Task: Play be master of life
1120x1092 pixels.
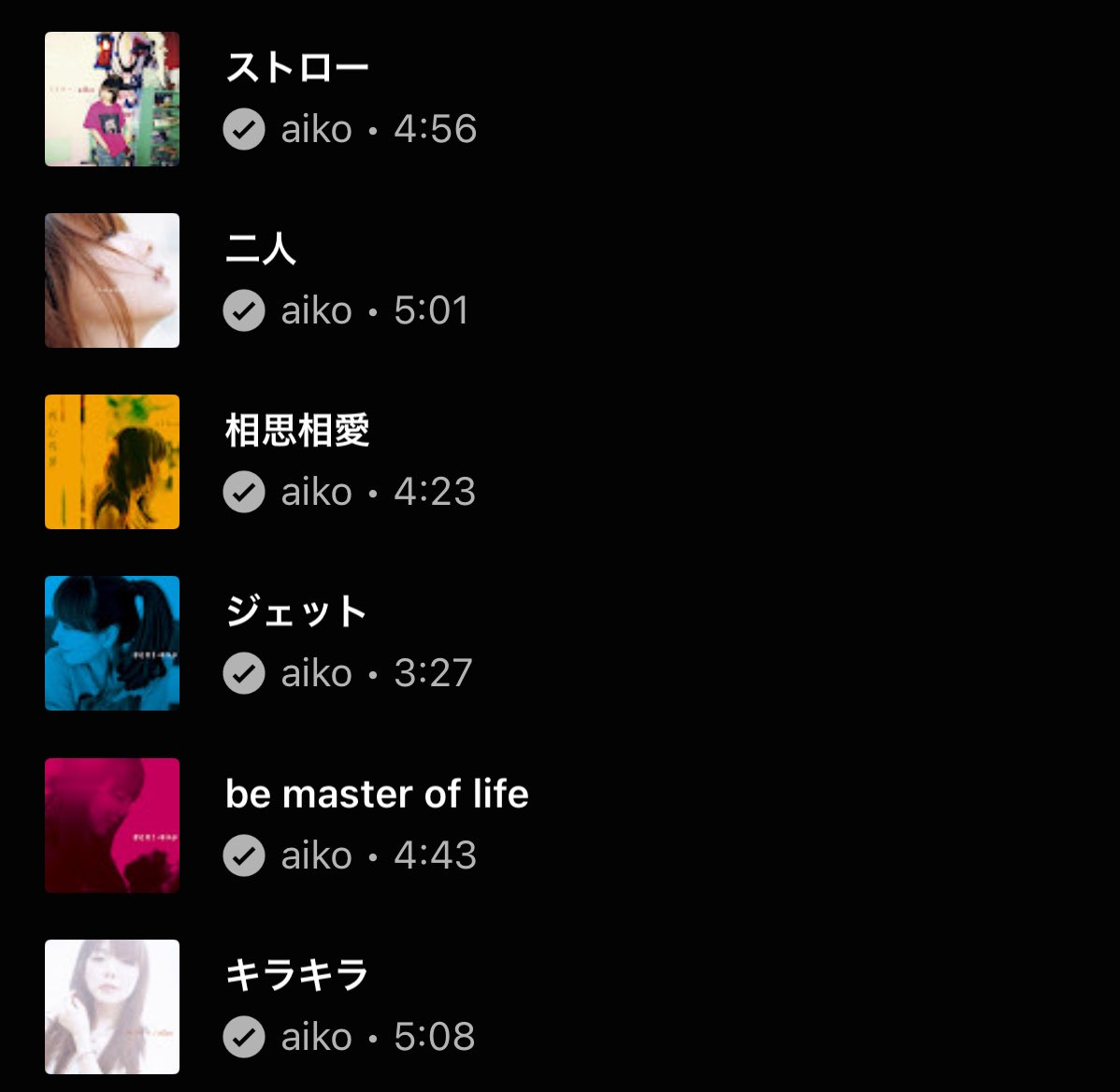Action: [x=377, y=795]
